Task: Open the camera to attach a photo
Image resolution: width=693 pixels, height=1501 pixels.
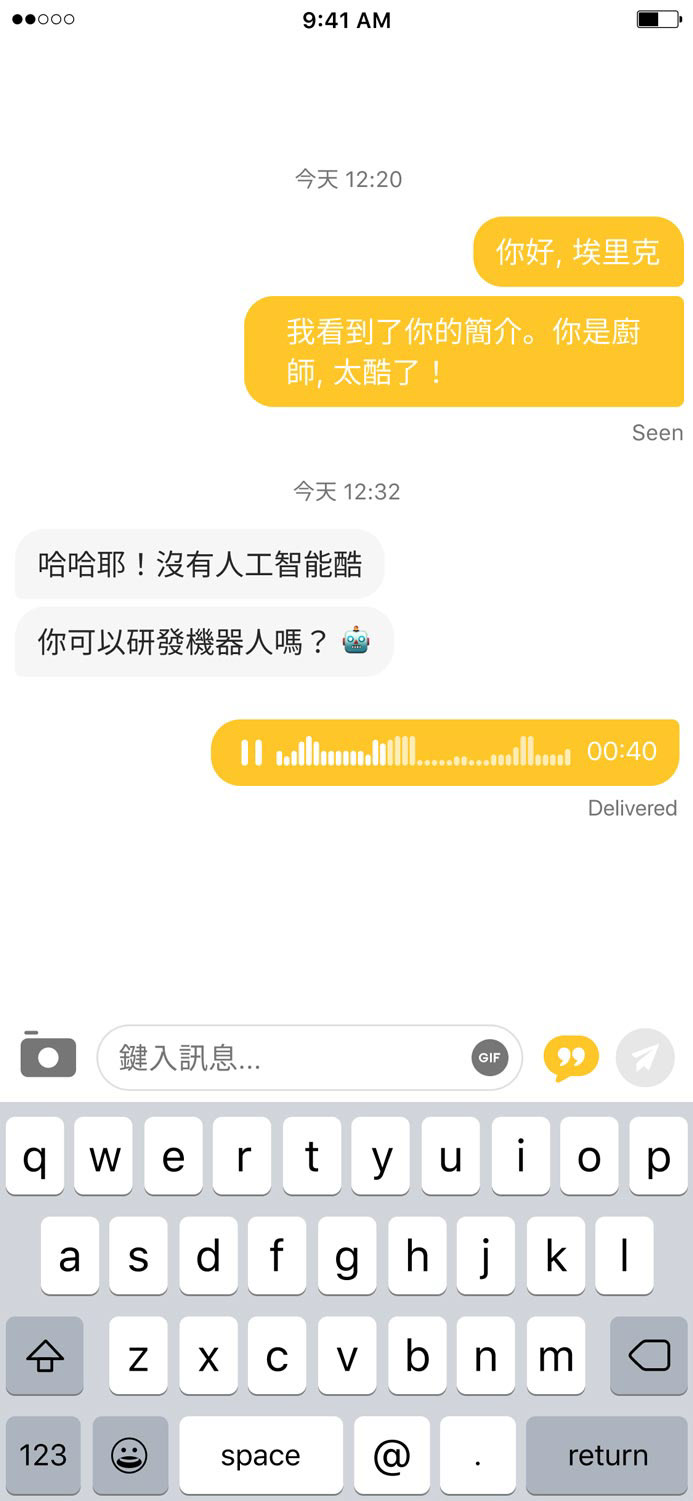Action: 48,1056
